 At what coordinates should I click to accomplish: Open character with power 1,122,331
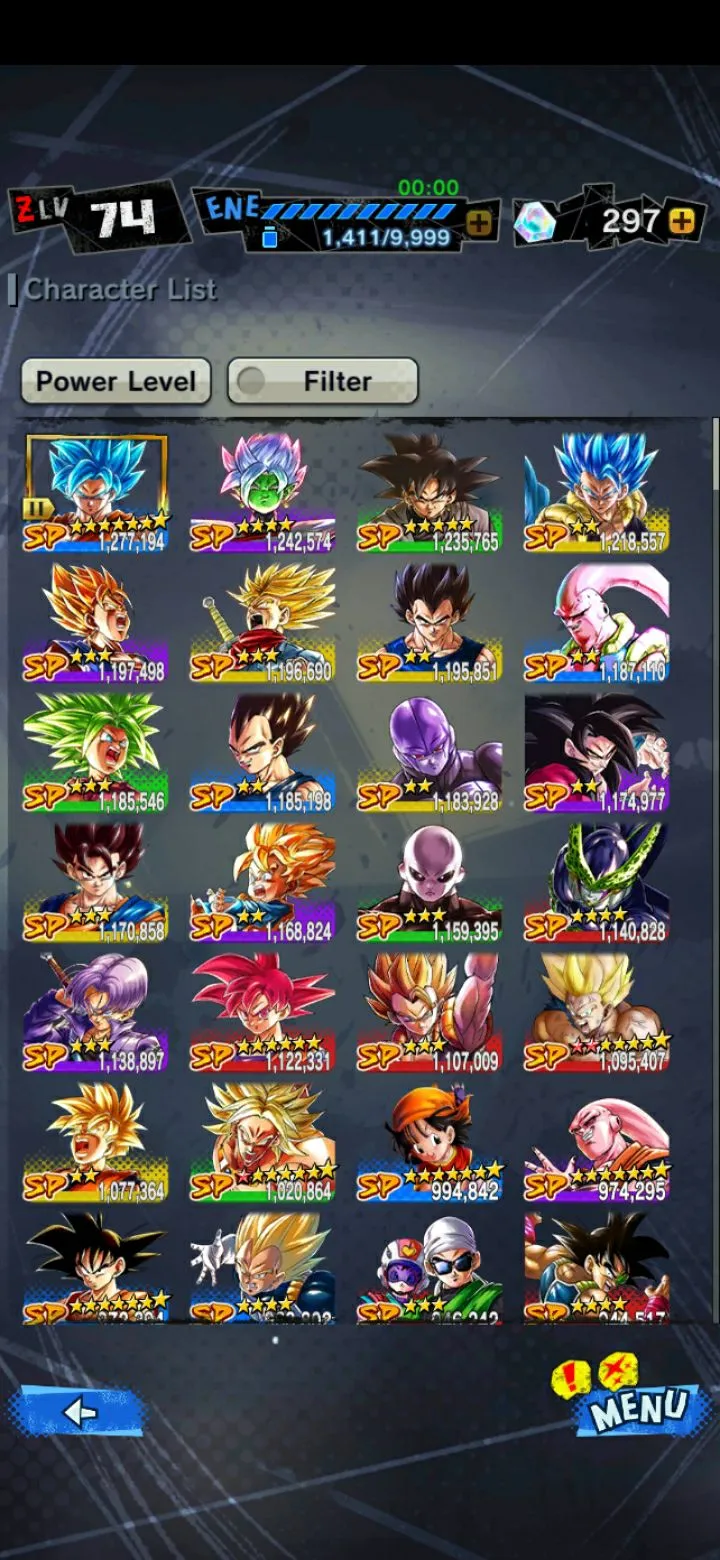pos(263,1012)
